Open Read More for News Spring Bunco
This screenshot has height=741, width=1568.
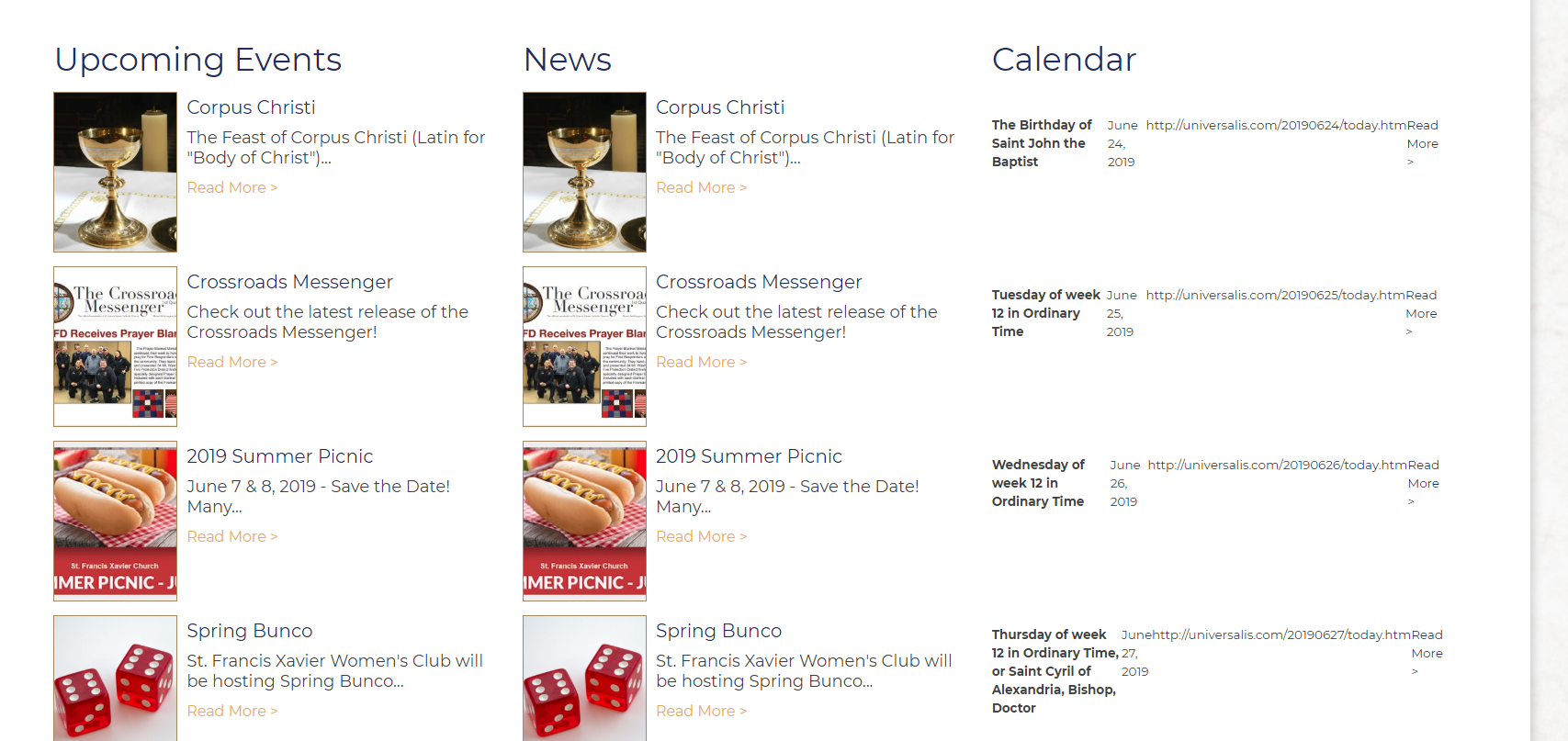pyautogui.click(x=701, y=711)
